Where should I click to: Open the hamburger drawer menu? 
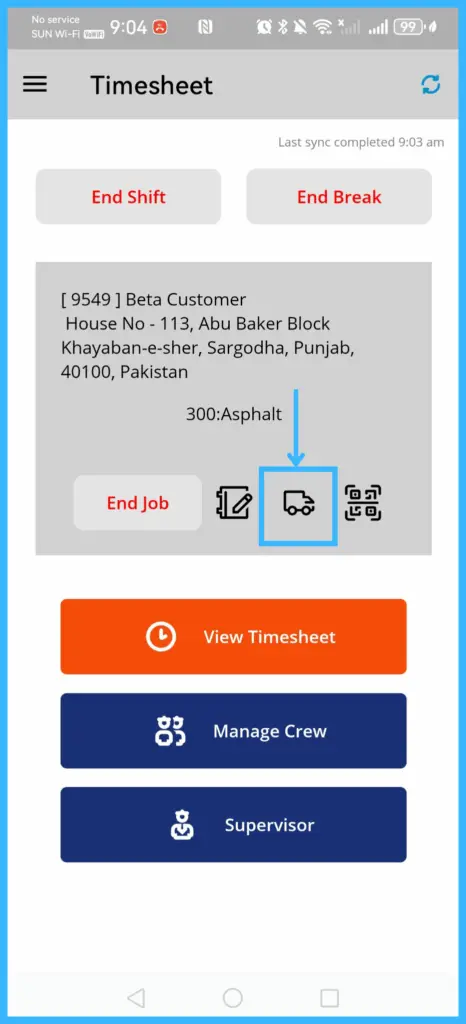click(x=35, y=84)
